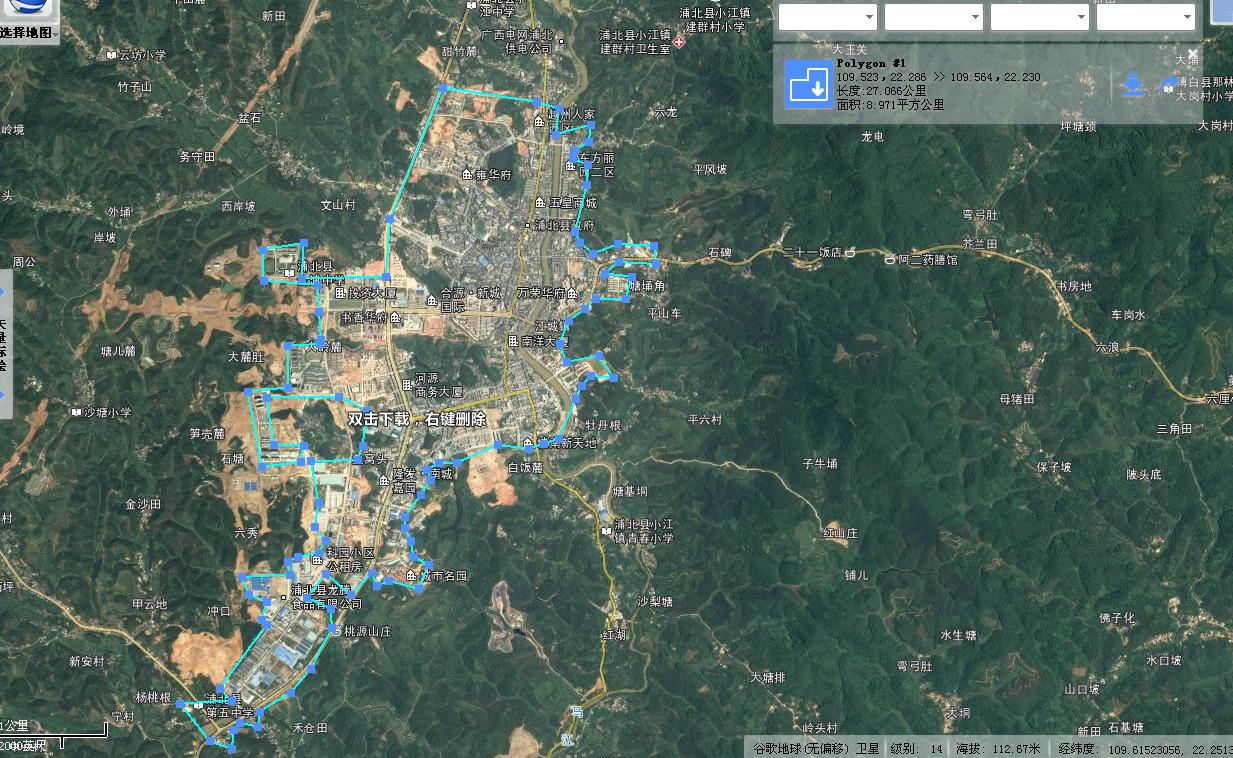Screen dimensions: 1233x758
Task: Tap the globe logo button at top left
Action: pos(27,9)
